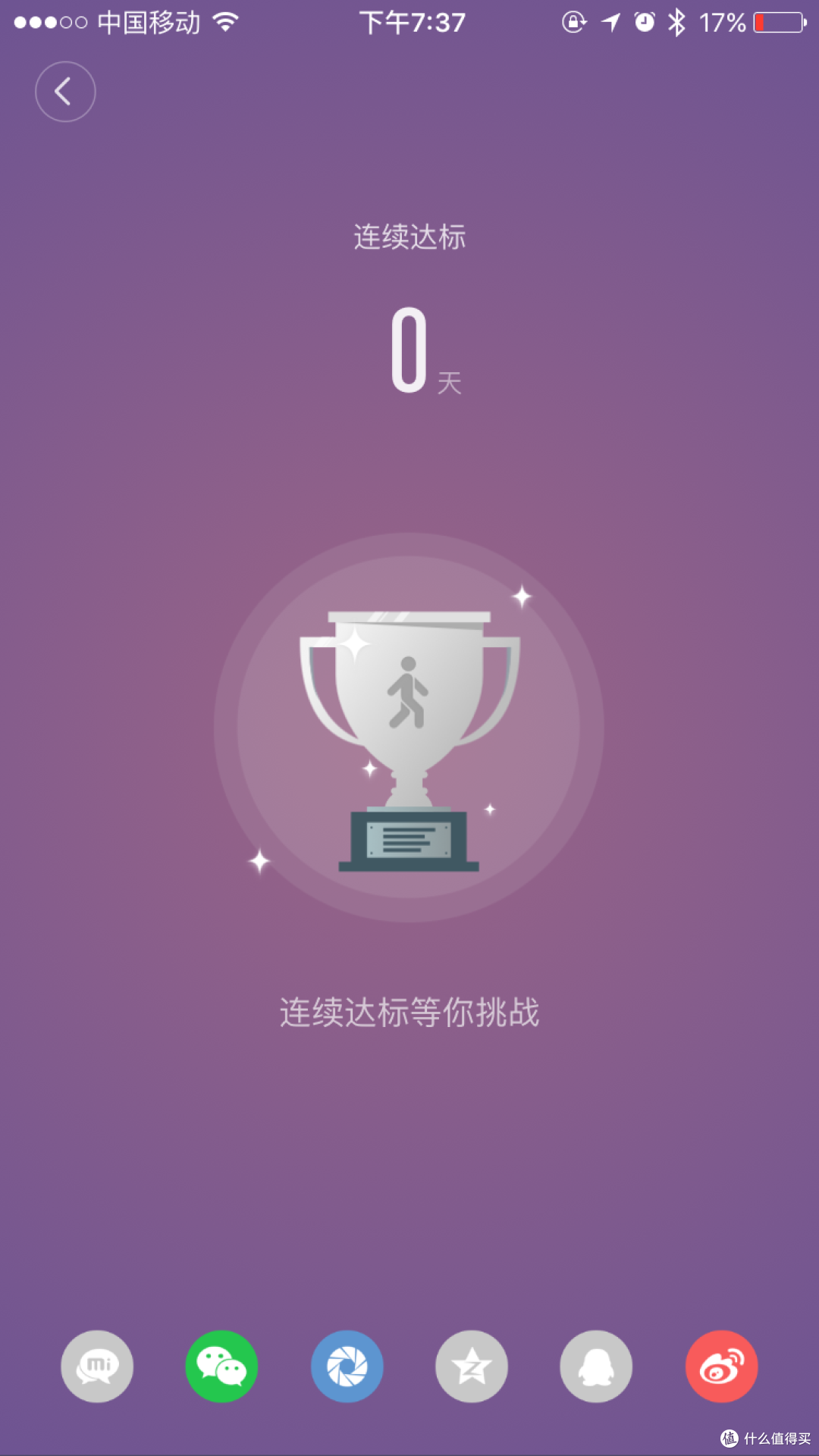Screen dimensions: 819x1456
Task: Share to QQ via the penguin icon
Action: click(596, 1367)
